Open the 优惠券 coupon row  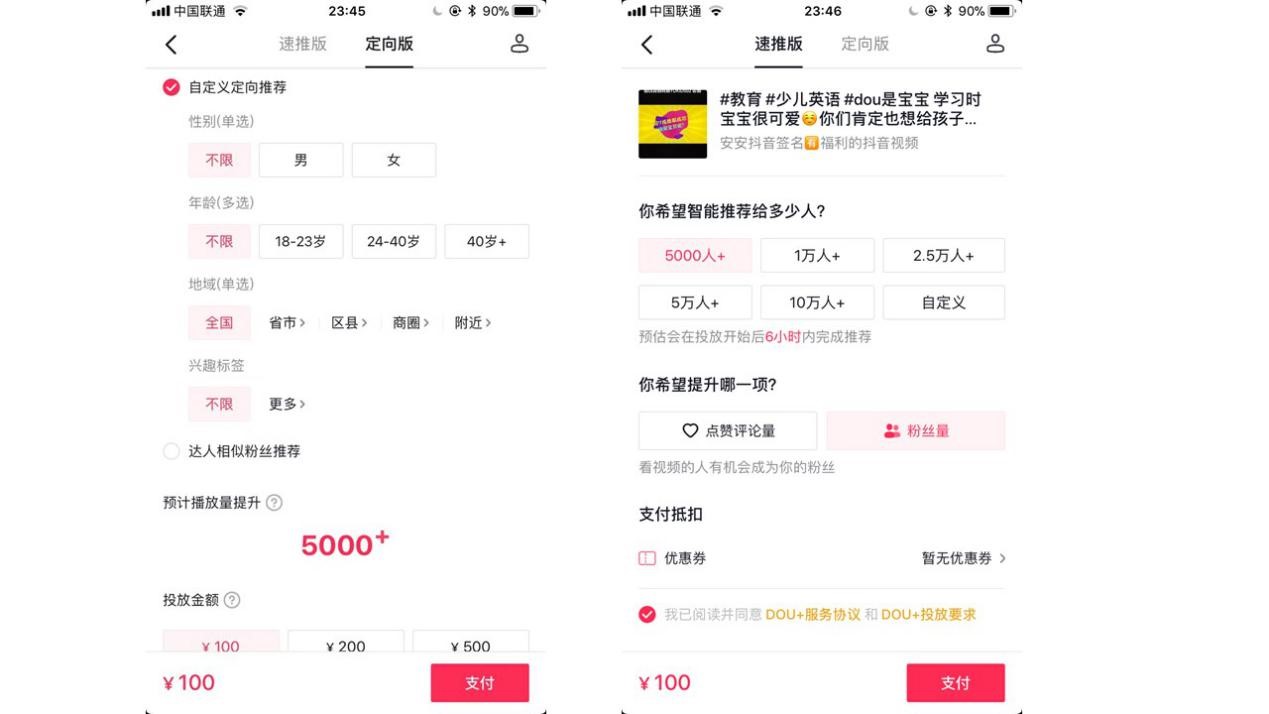(821, 558)
